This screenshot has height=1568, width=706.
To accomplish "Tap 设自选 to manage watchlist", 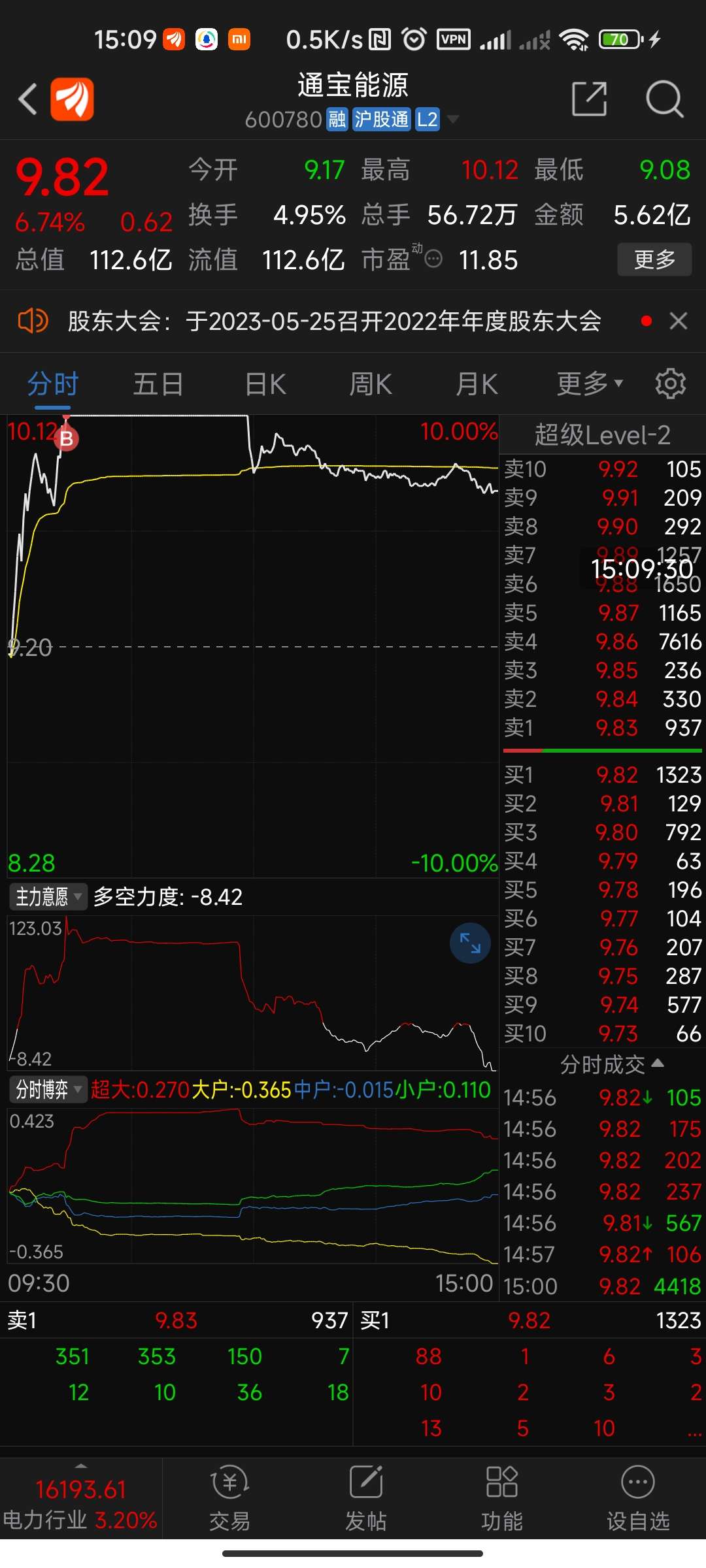I will tap(638, 1498).
